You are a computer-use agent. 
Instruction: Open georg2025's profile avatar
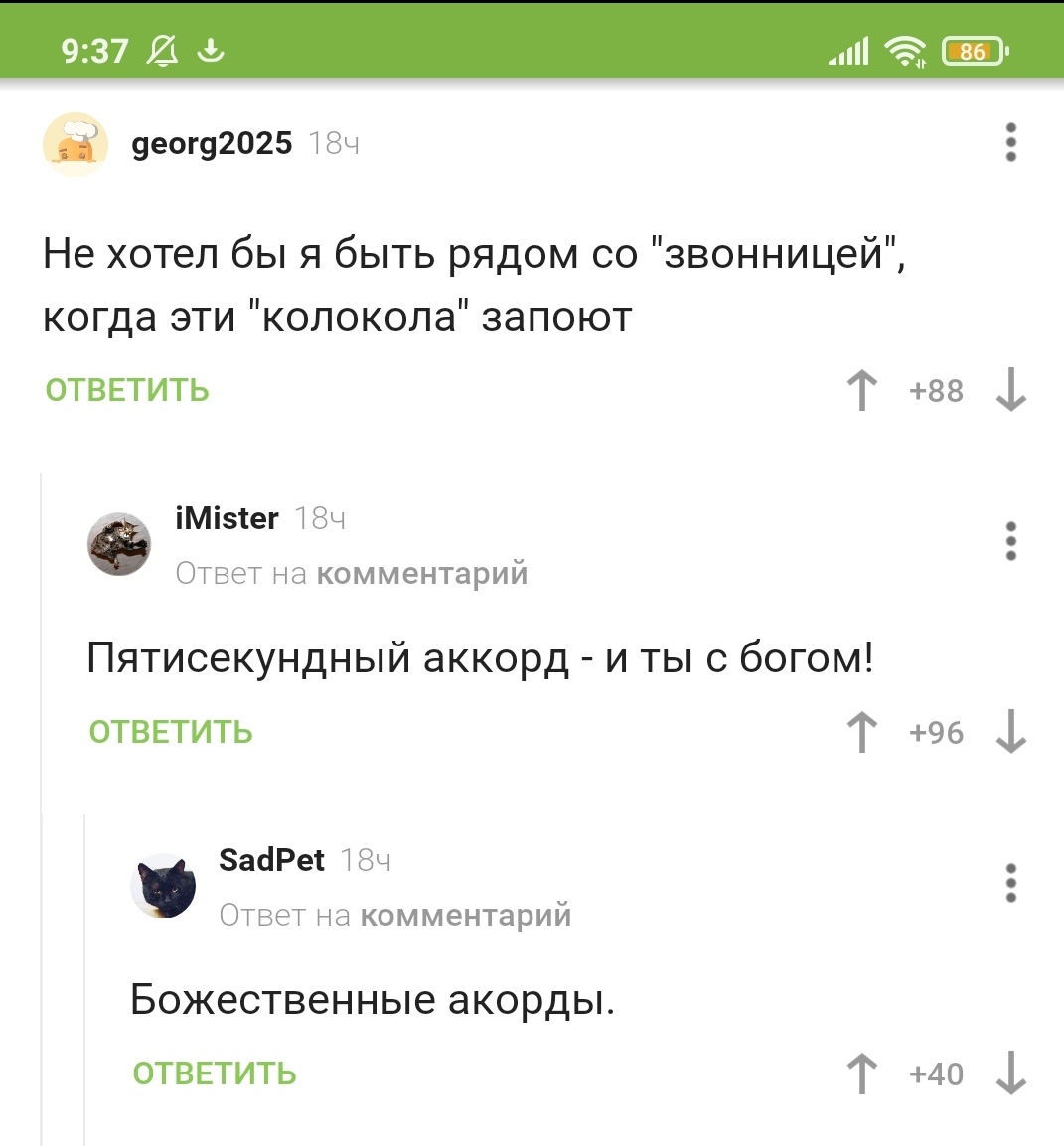(x=75, y=145)
